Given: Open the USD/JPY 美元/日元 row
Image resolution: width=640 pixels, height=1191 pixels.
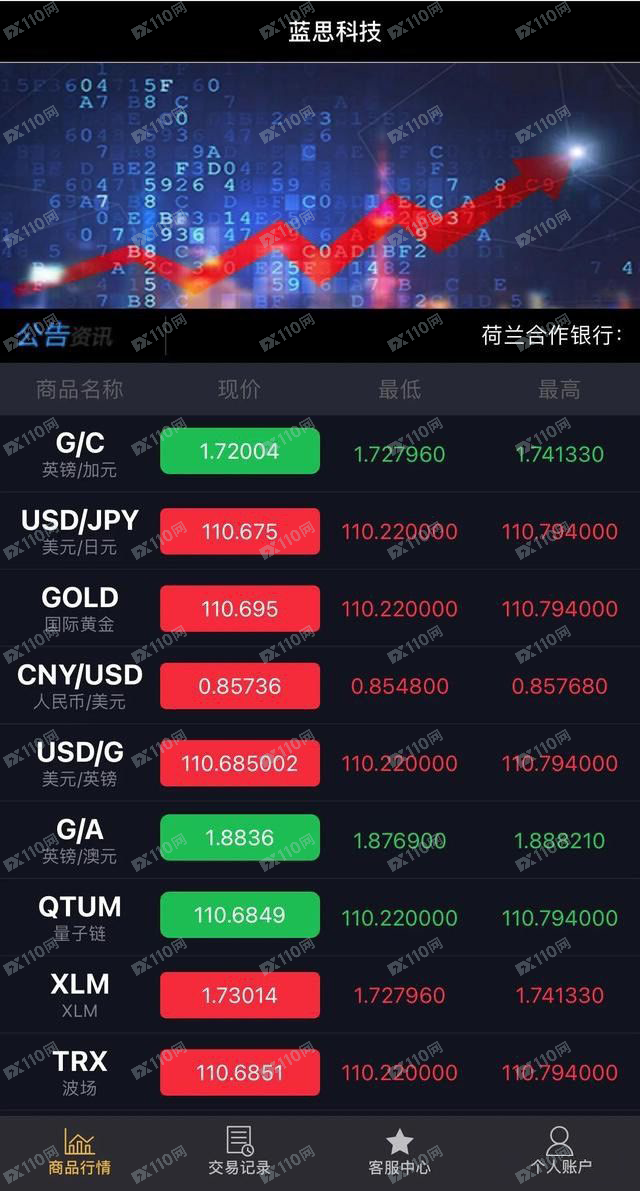Looking at the screenshot, I should click(x=320, y=531).
